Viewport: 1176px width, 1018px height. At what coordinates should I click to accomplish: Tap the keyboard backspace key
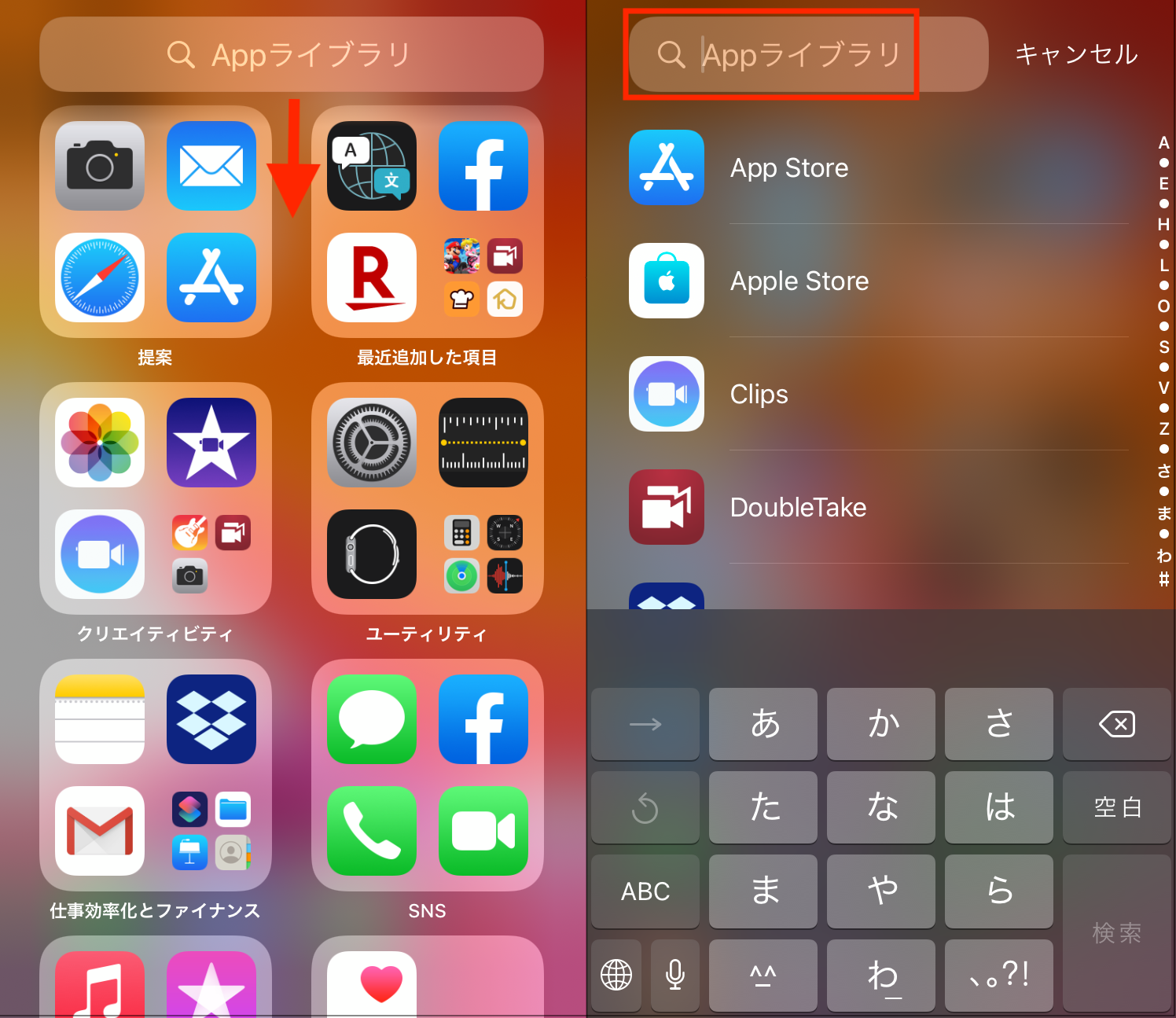(x=1116, y=724)
